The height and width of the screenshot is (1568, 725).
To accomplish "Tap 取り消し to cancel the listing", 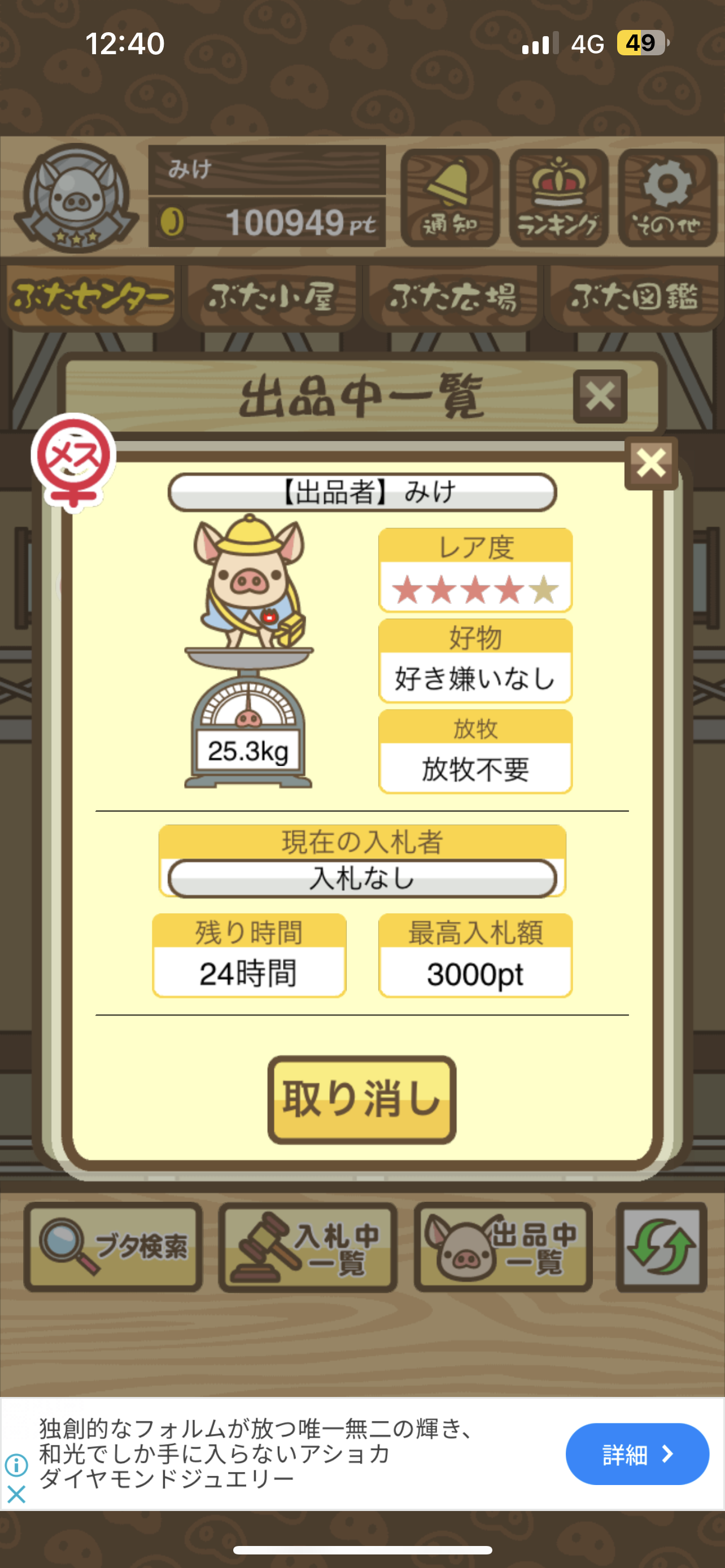I will 361,1100.
